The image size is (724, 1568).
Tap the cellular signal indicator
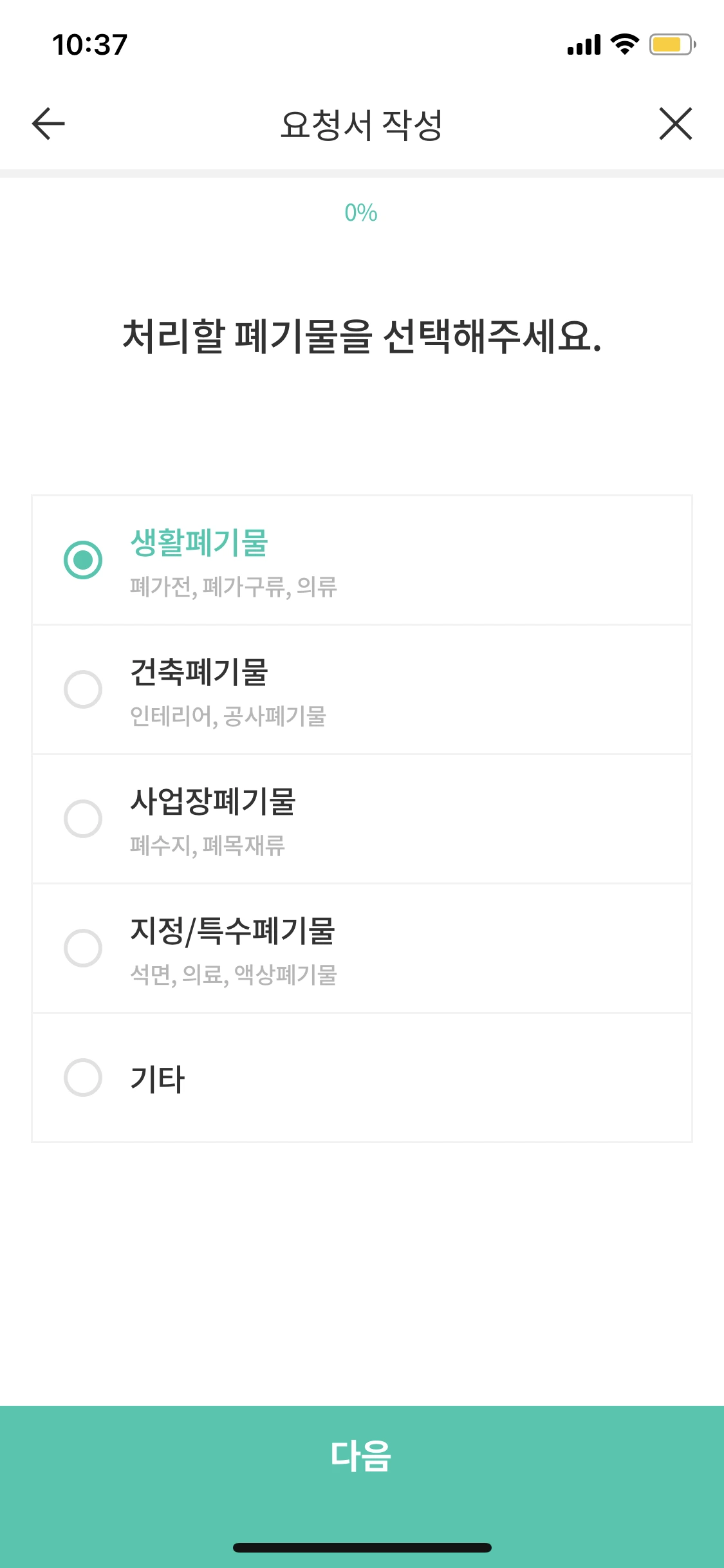click(x=583, y=45)
